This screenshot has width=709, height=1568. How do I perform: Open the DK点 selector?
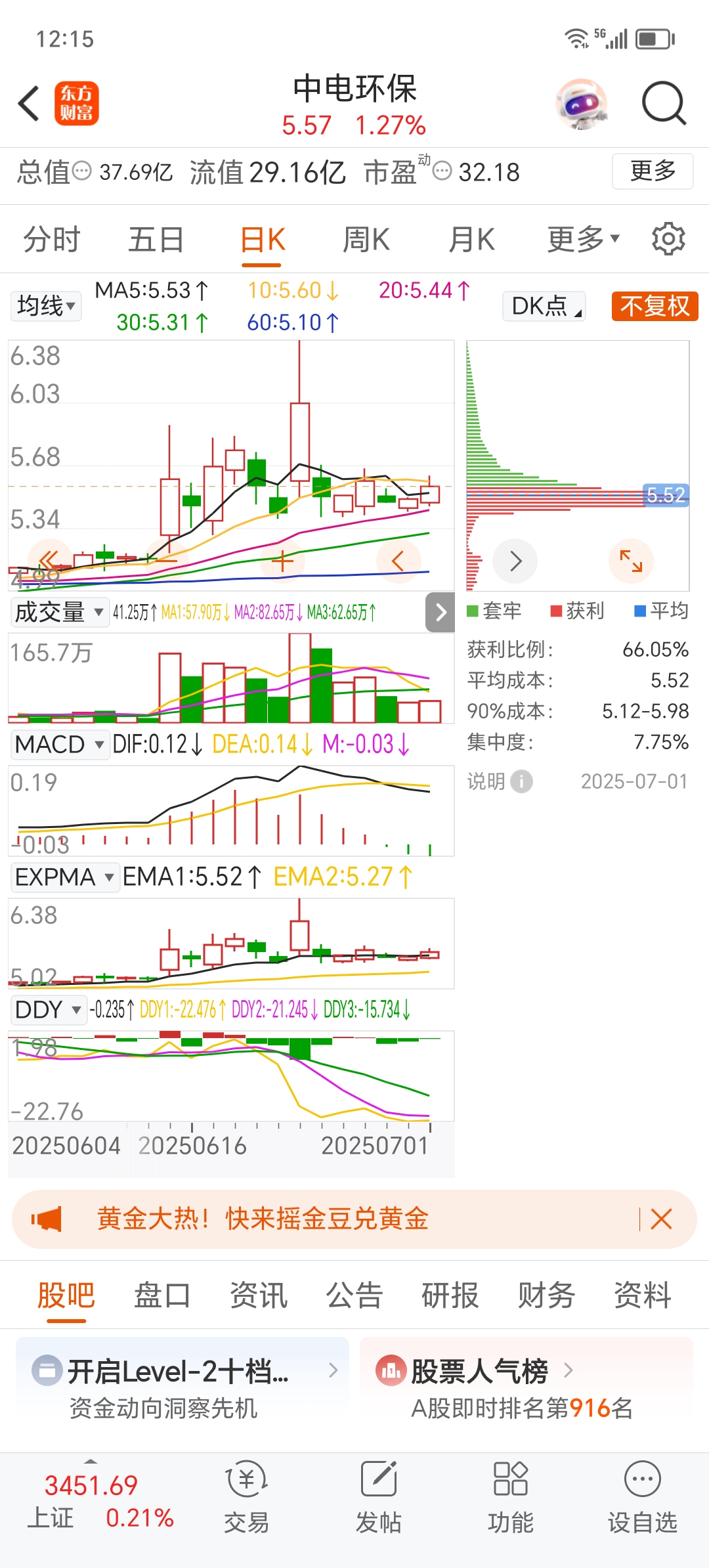(544, 306)
